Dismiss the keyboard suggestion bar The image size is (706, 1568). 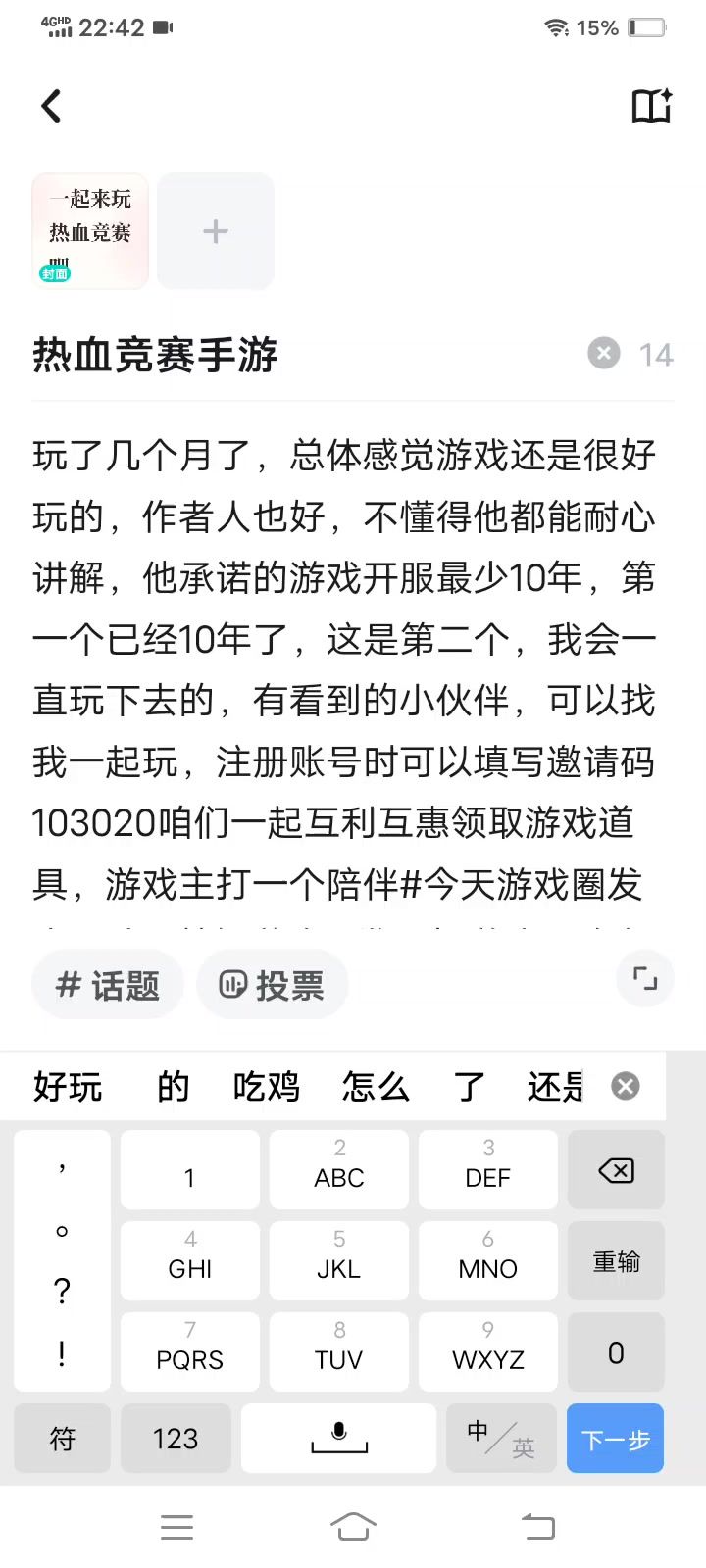[626, 1086]
